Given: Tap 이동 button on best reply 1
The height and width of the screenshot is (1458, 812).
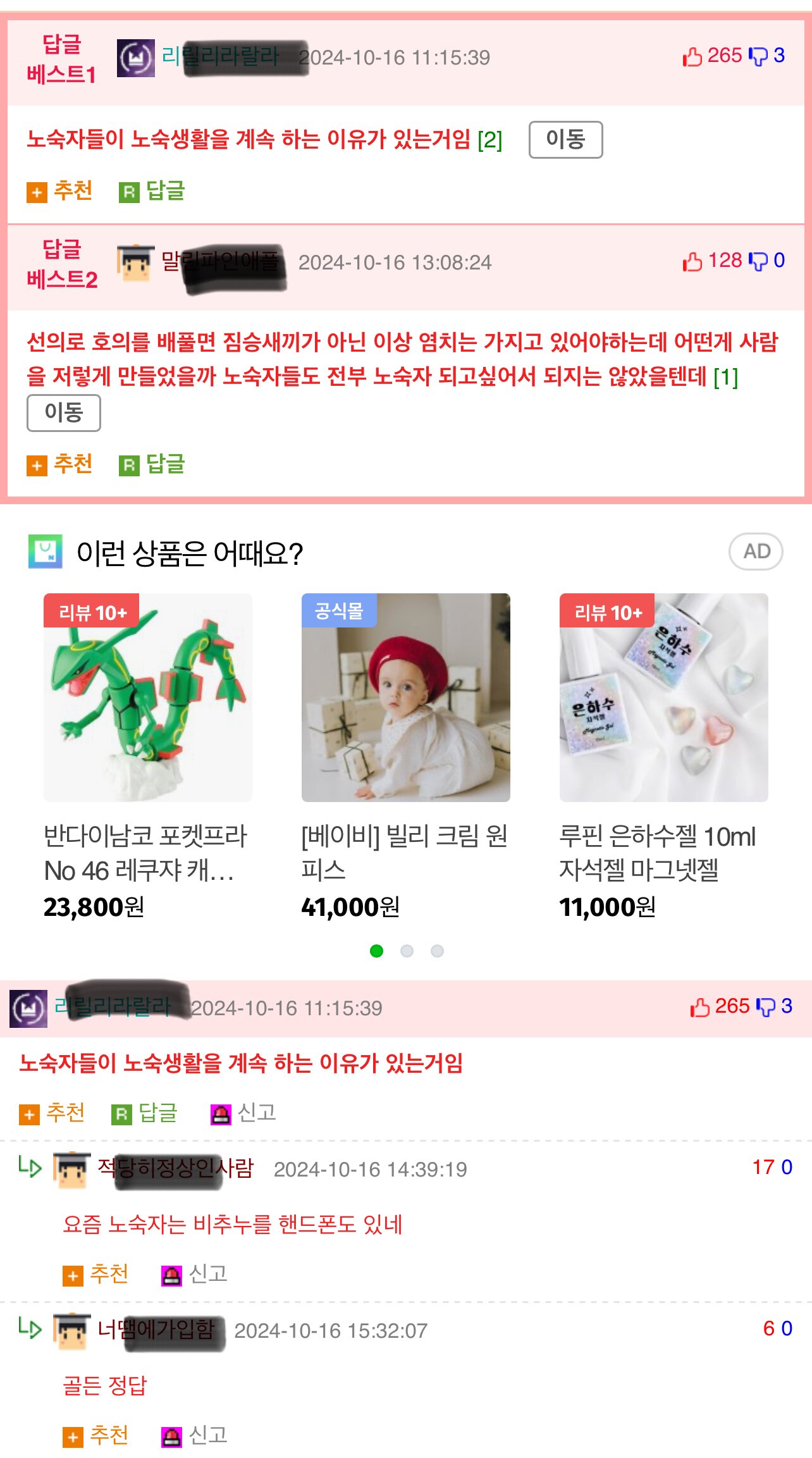Looking at the screenshot, I should (565, 139).
